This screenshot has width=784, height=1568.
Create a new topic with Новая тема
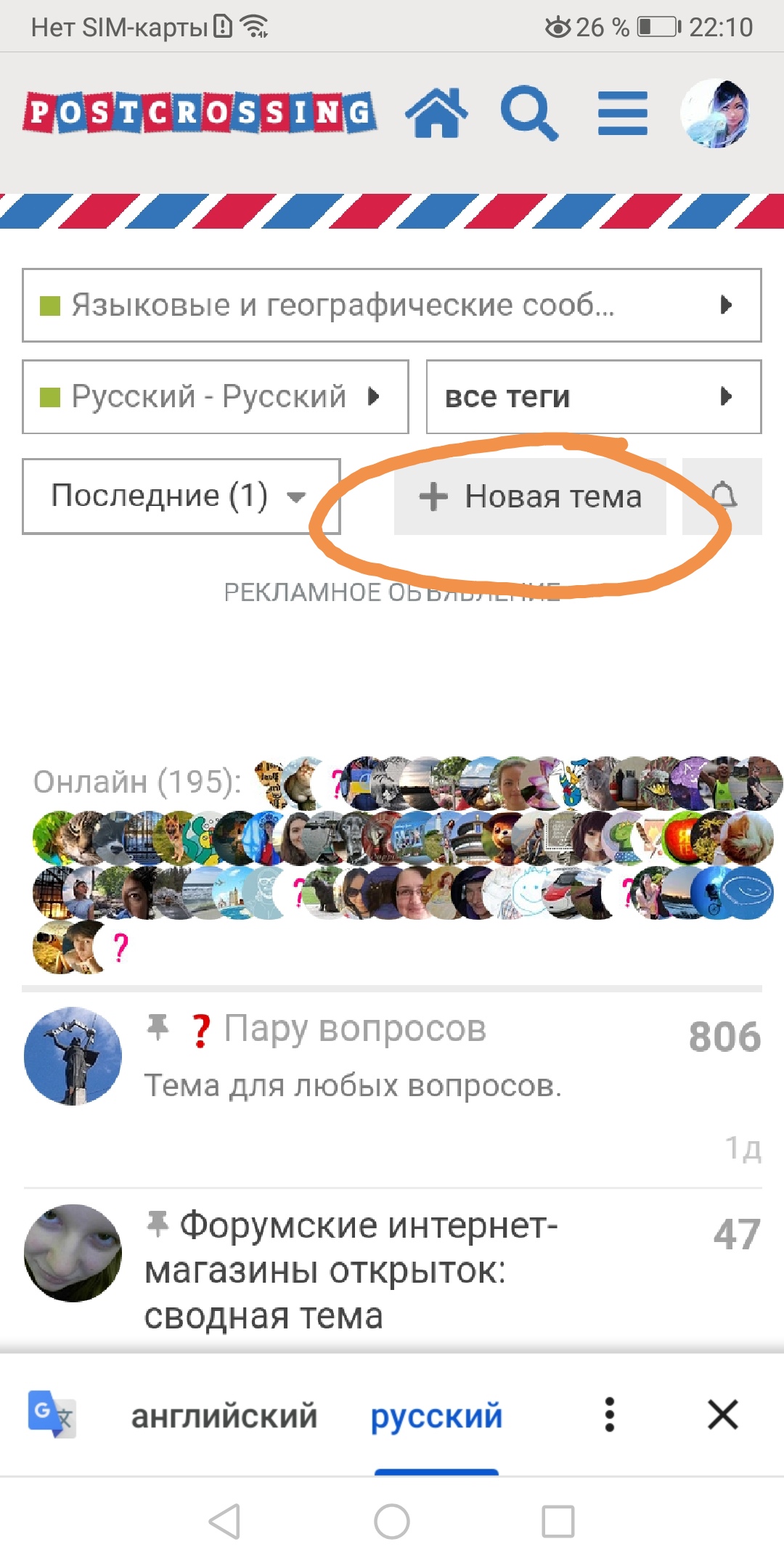click(x=530, y=497)
